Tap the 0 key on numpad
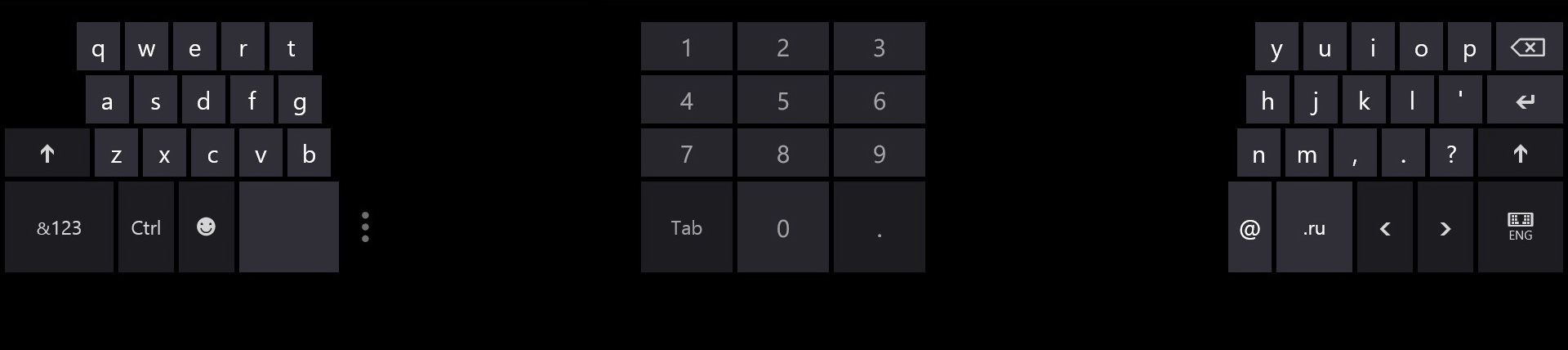The image size is (1568, 350). pyautogui.click(x=782, y=227)
